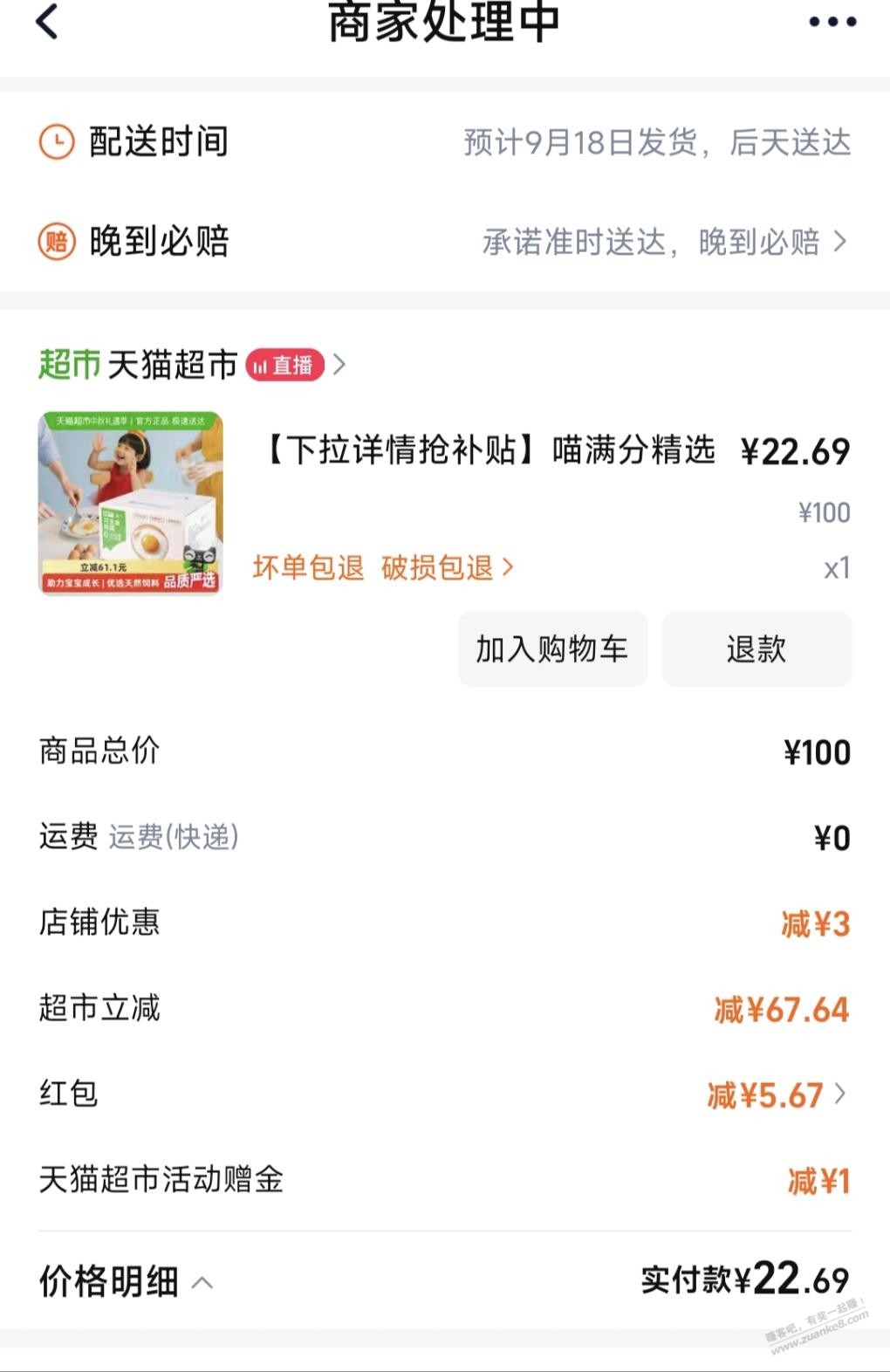This screenshot has width=890, height=1372.
Task: Request a refund with 退款
Action: tap(756, 648)
